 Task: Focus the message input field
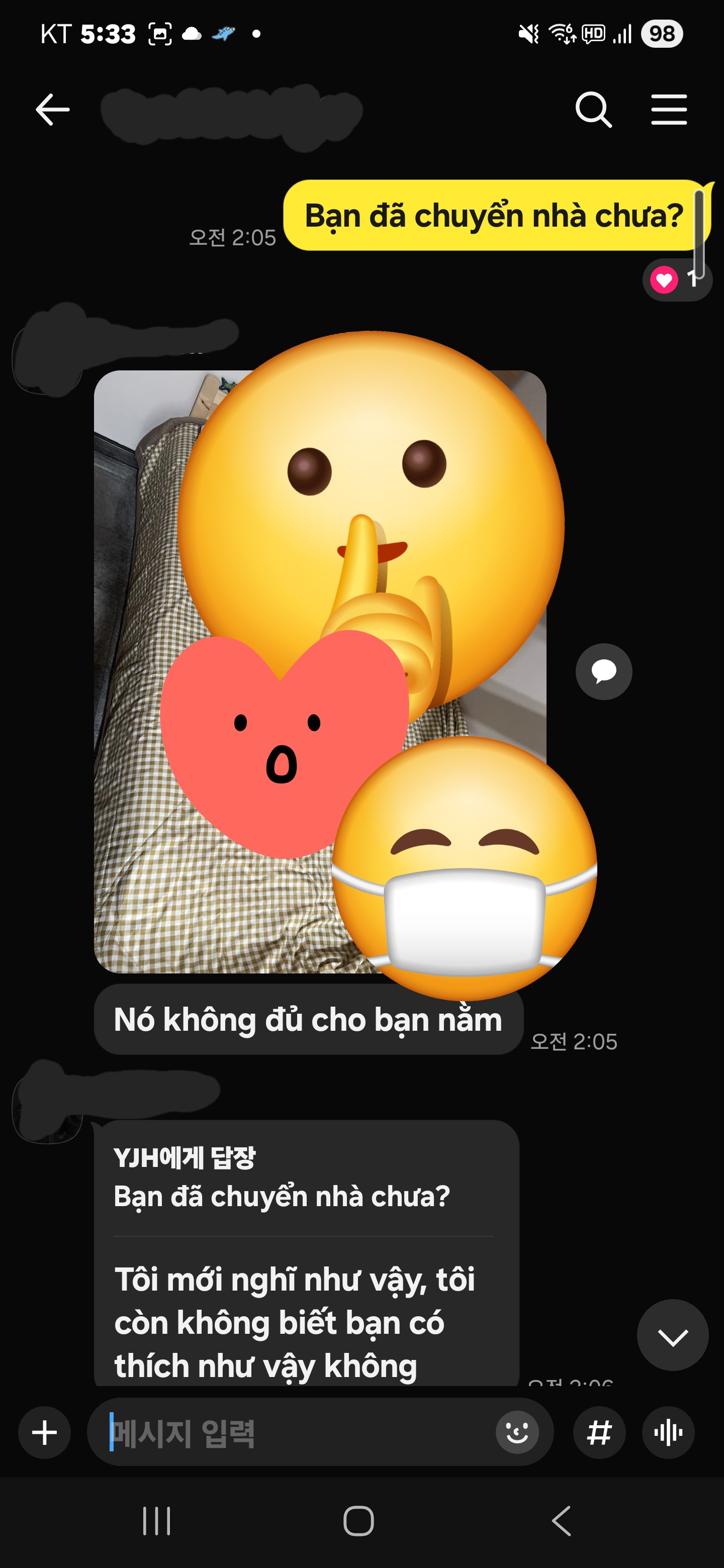[x=292, y=1432]
